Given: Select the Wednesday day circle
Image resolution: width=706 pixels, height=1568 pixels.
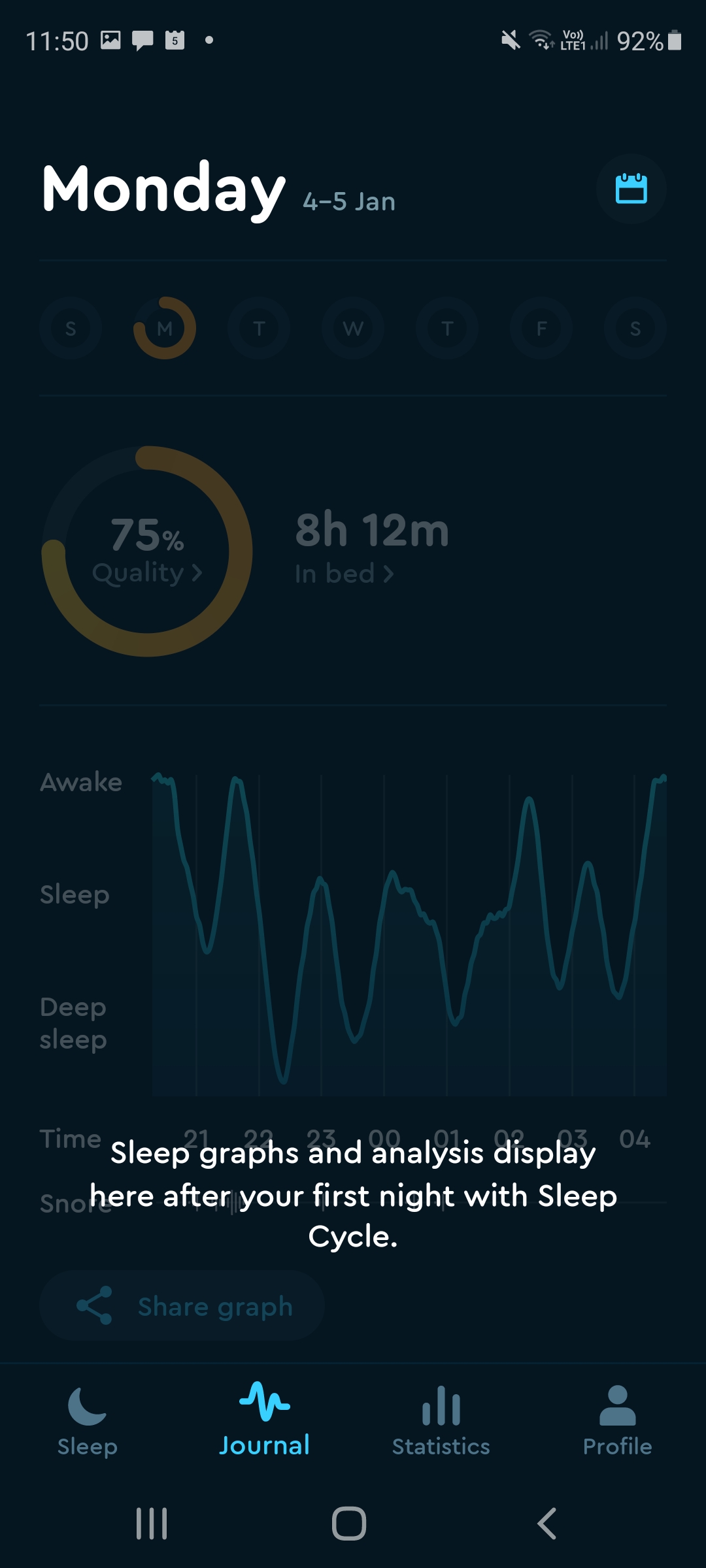Looking at the screenshot, I should (353, 328).
